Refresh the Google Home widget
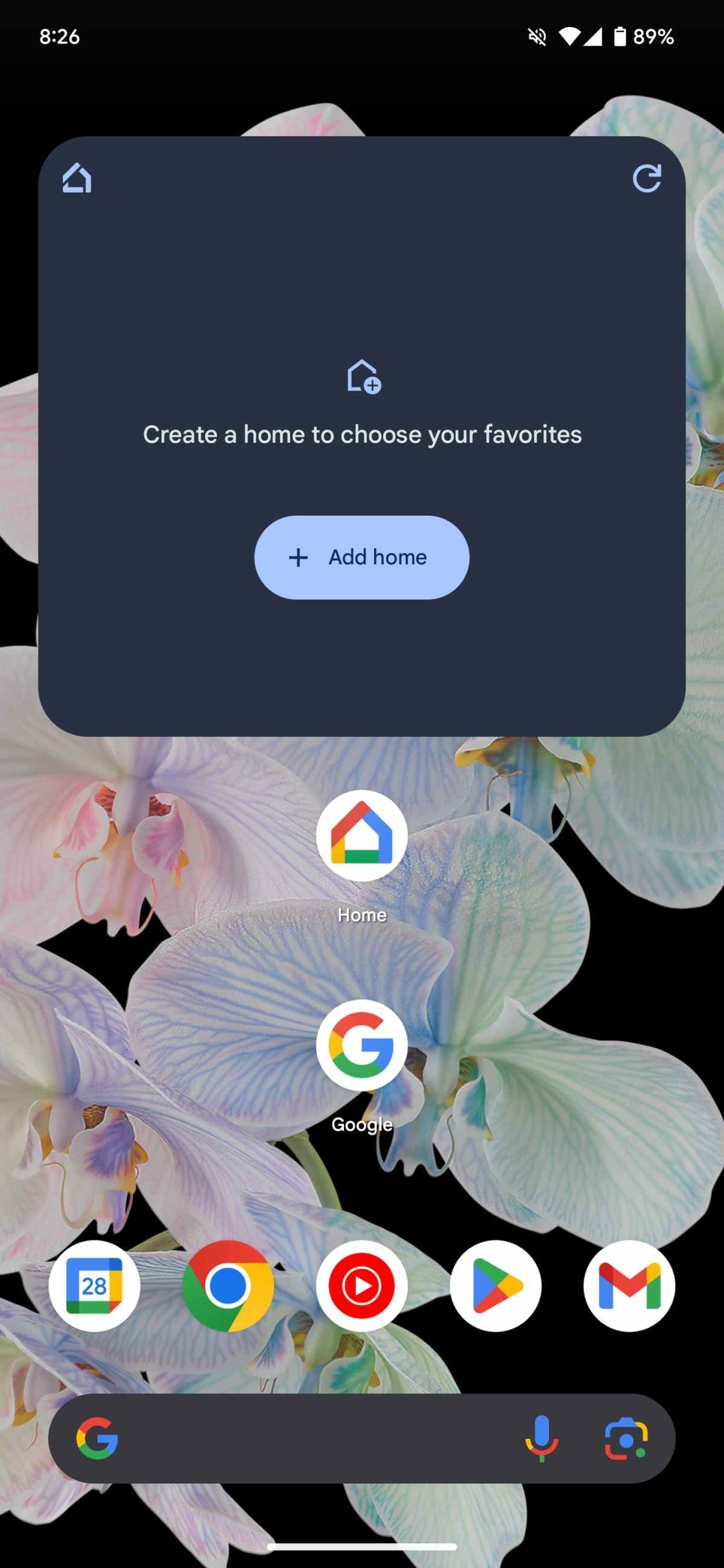 coord(646,179)
